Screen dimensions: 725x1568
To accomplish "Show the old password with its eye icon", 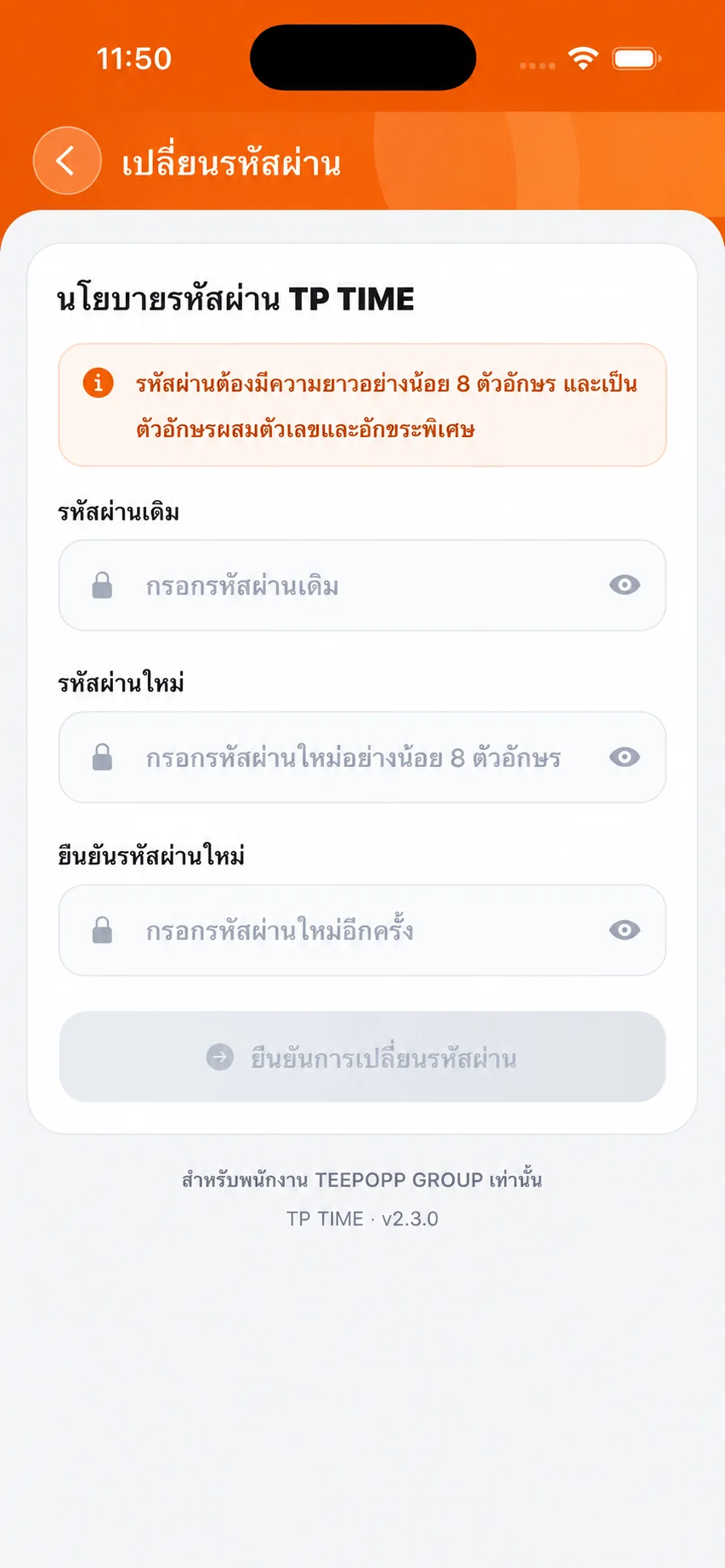I will tap(625, 585).
